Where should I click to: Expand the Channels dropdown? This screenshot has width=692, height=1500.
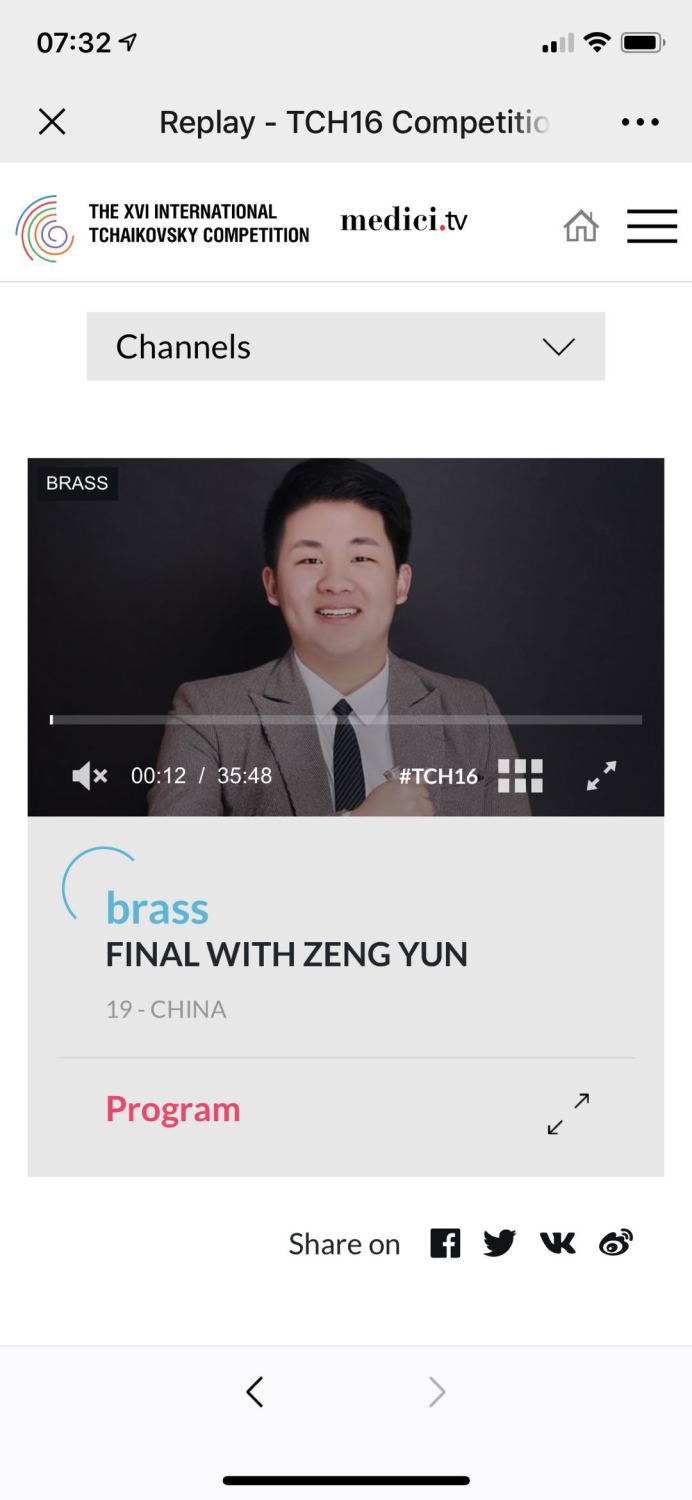346,347
